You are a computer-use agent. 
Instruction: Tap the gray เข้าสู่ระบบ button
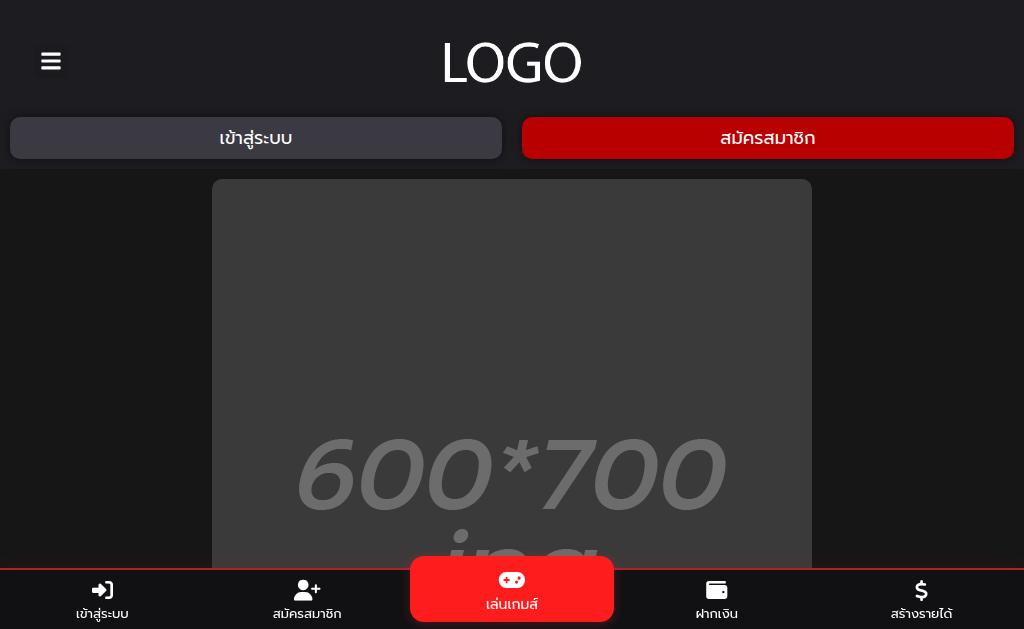256,138
